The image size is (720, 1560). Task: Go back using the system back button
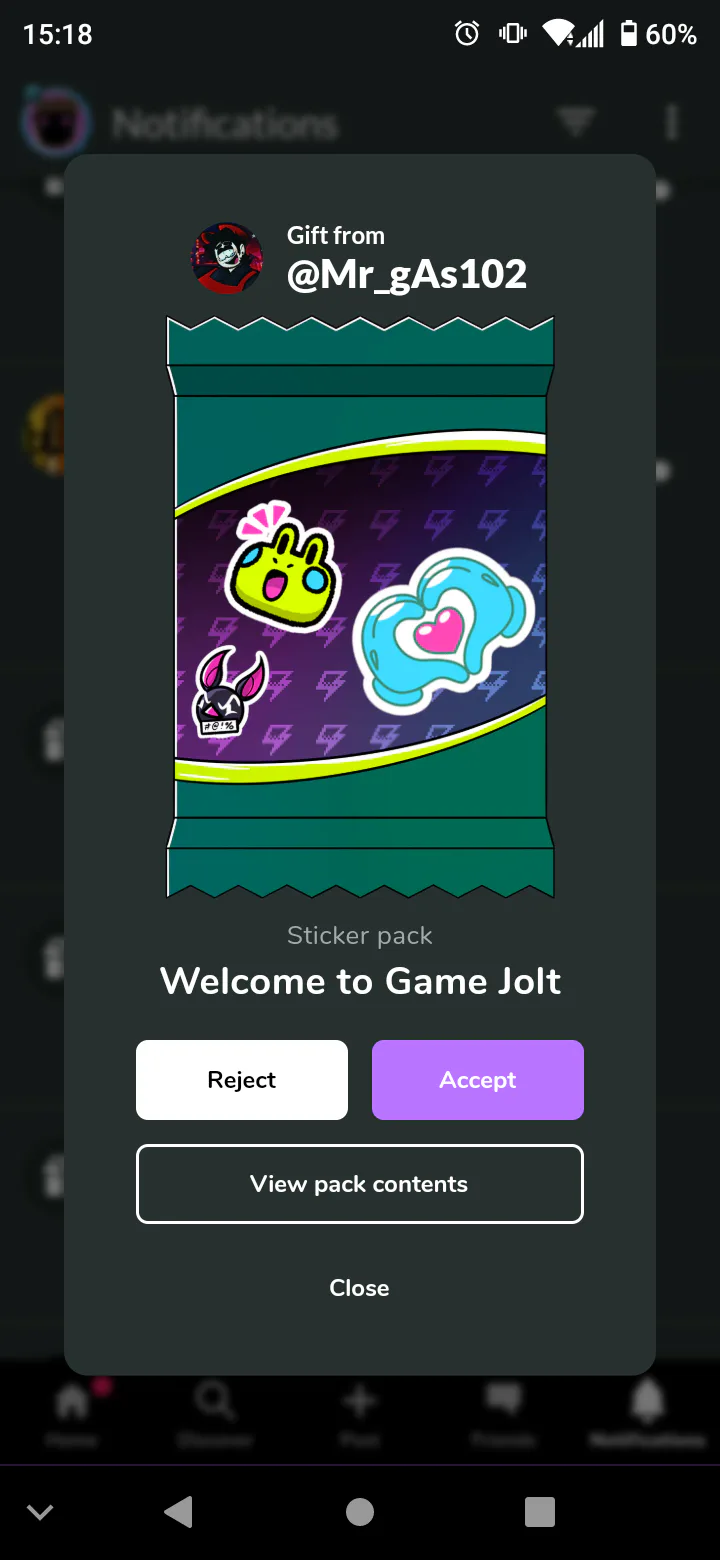point(178,1512)
